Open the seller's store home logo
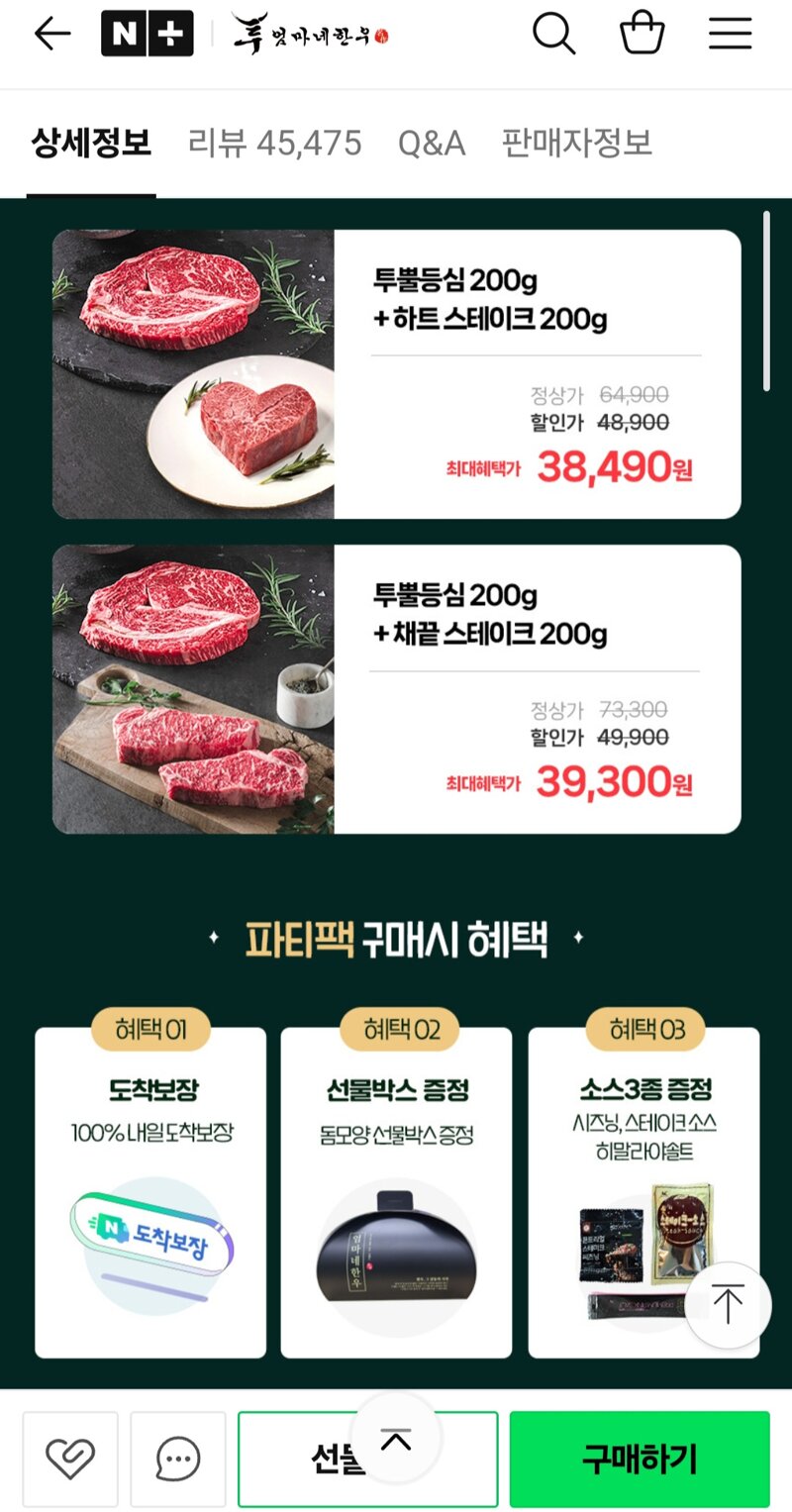Viewport: 792px width, 1512px height. 310,35
